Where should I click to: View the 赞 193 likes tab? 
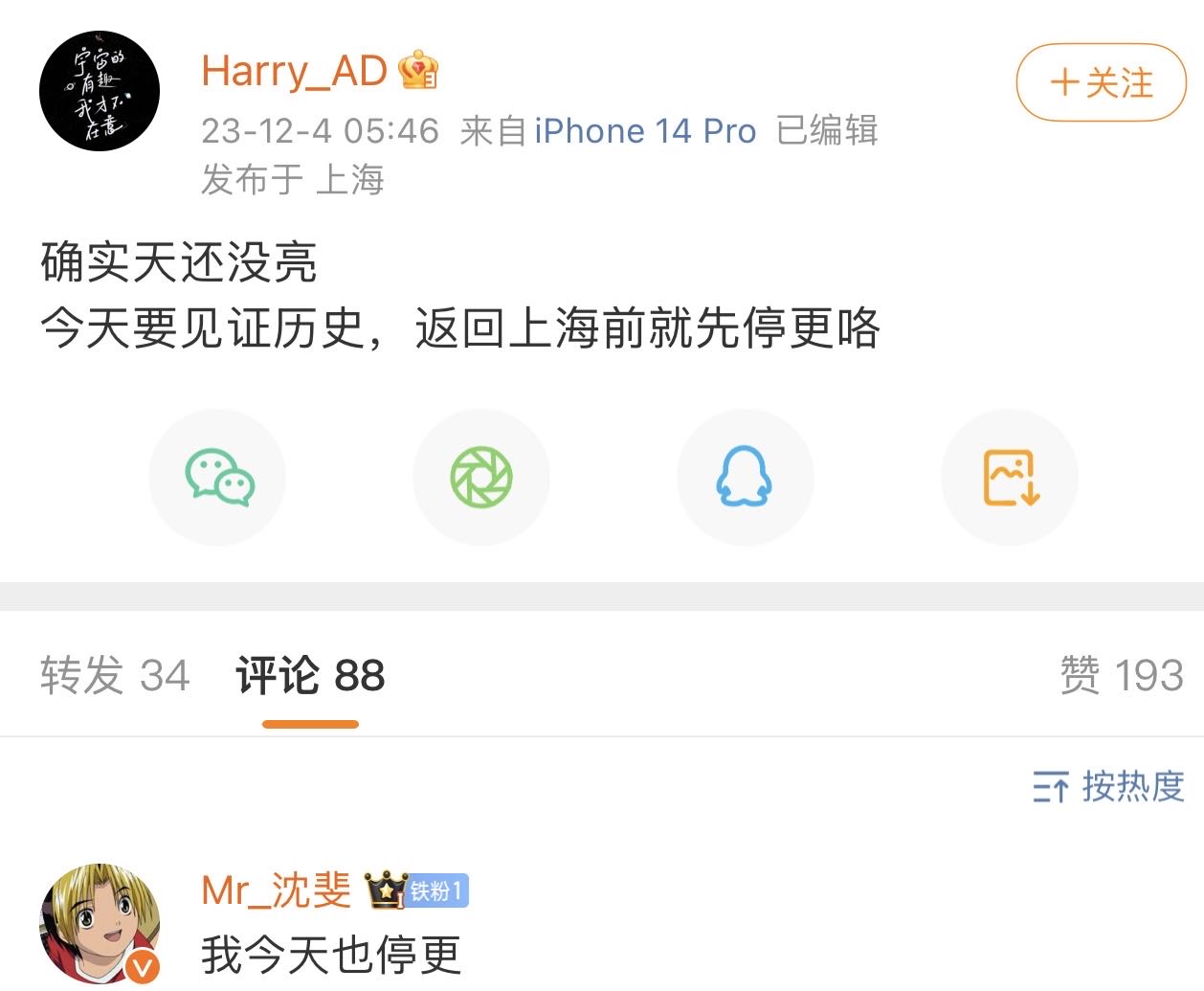1121,675
